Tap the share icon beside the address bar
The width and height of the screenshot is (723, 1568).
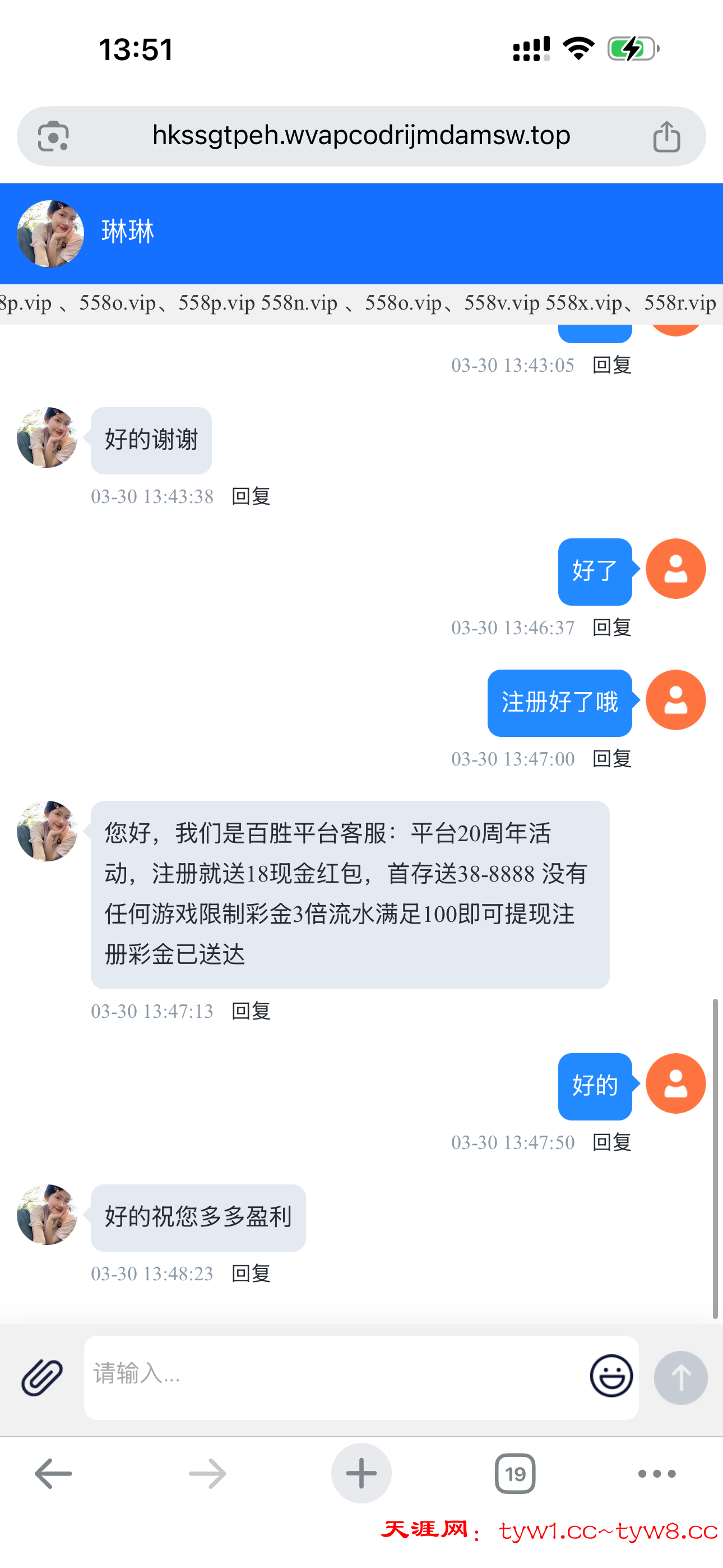tap(668, 135)
